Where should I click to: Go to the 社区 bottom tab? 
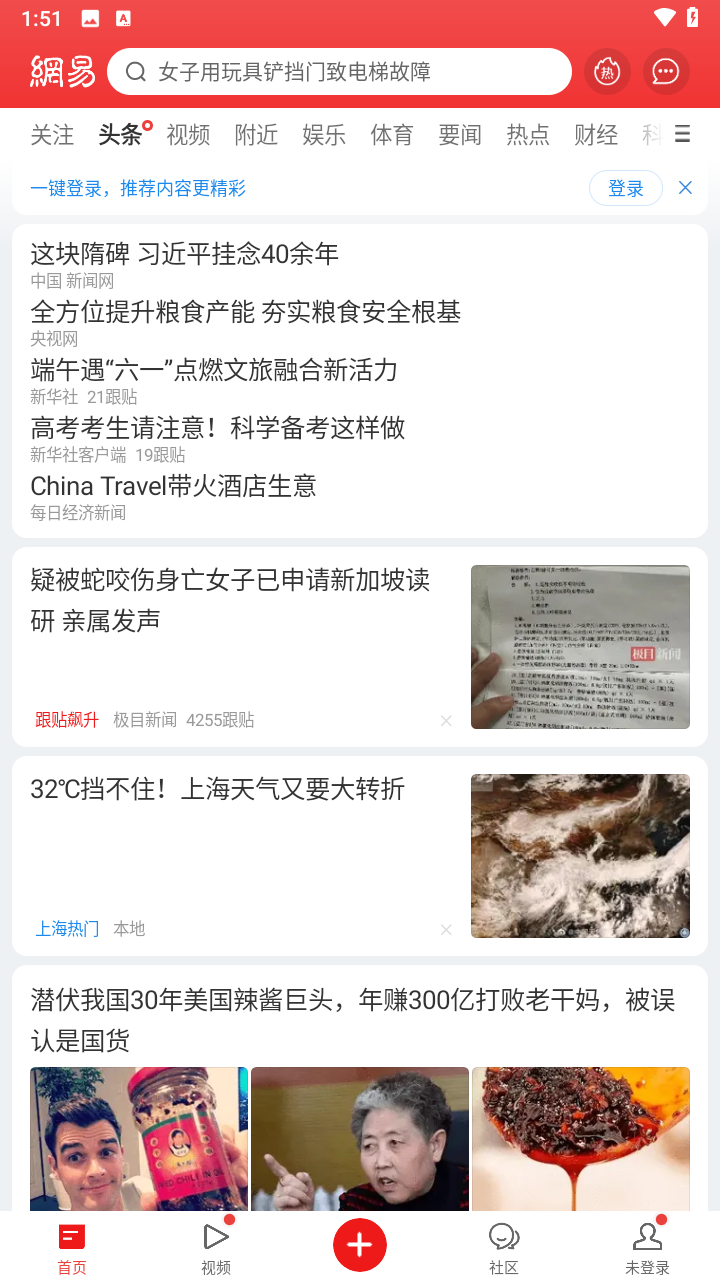pyautogui.click(x=504, y=1247)
